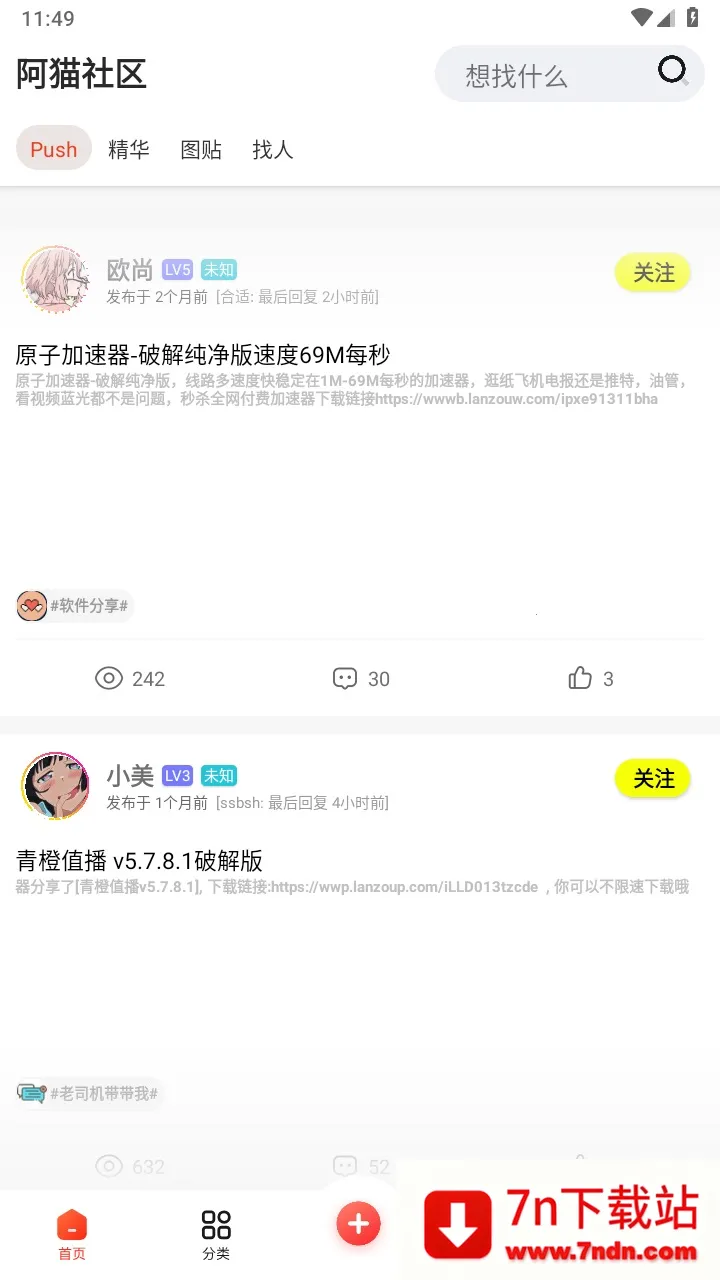The image size is (720, 1280).
Task: Like 欧尚's post
Action: point(590,679)
